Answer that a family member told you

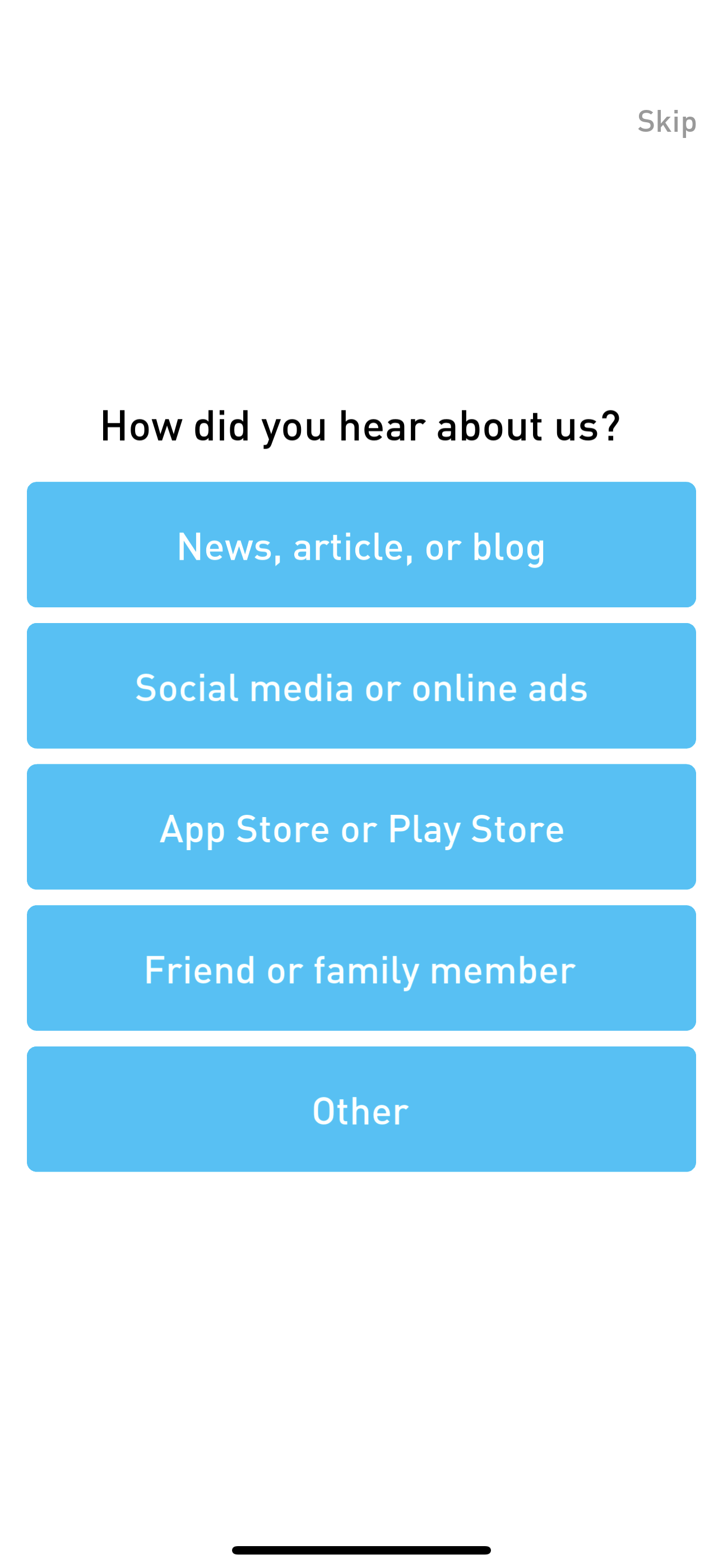click(x=361, y=969)
